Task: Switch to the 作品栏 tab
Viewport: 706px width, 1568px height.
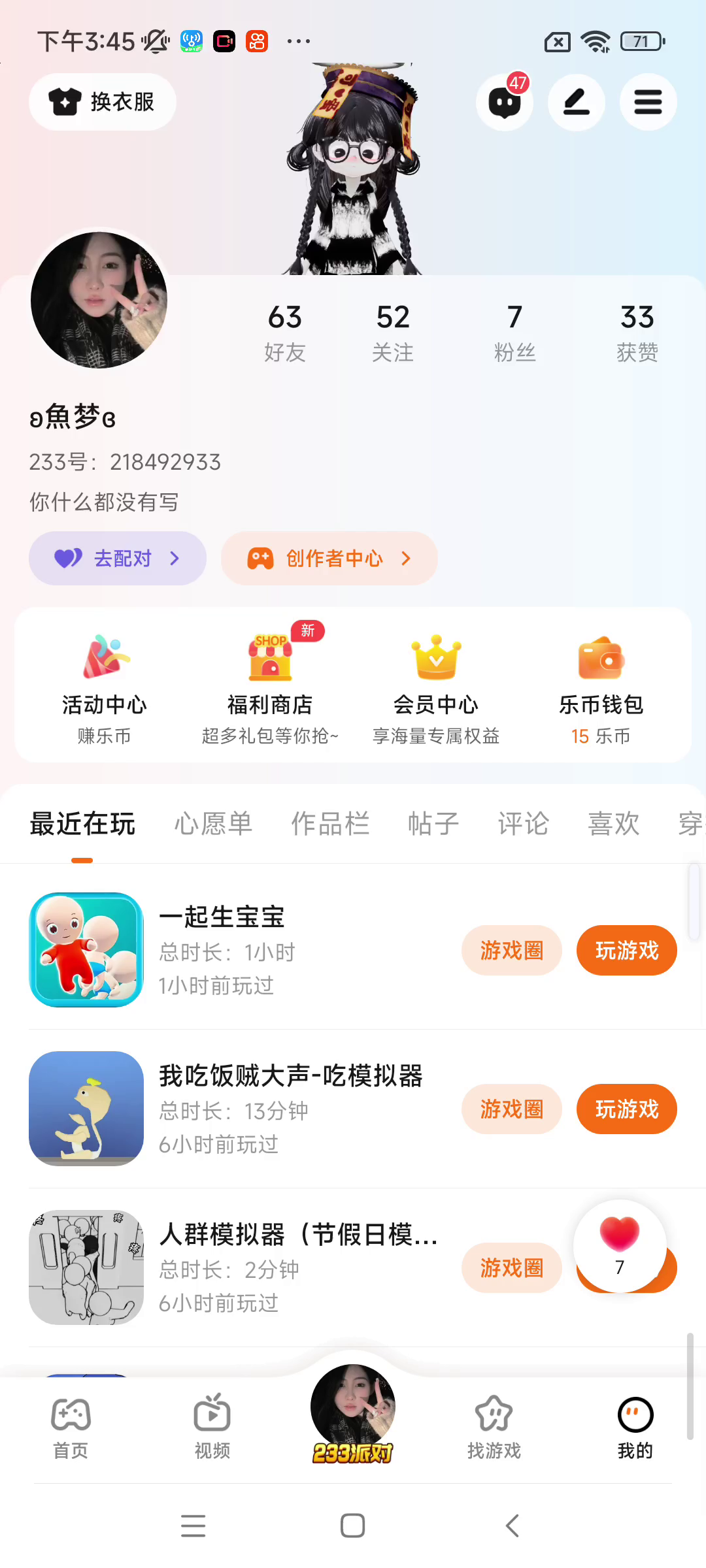Action: [x=330, y=823]
